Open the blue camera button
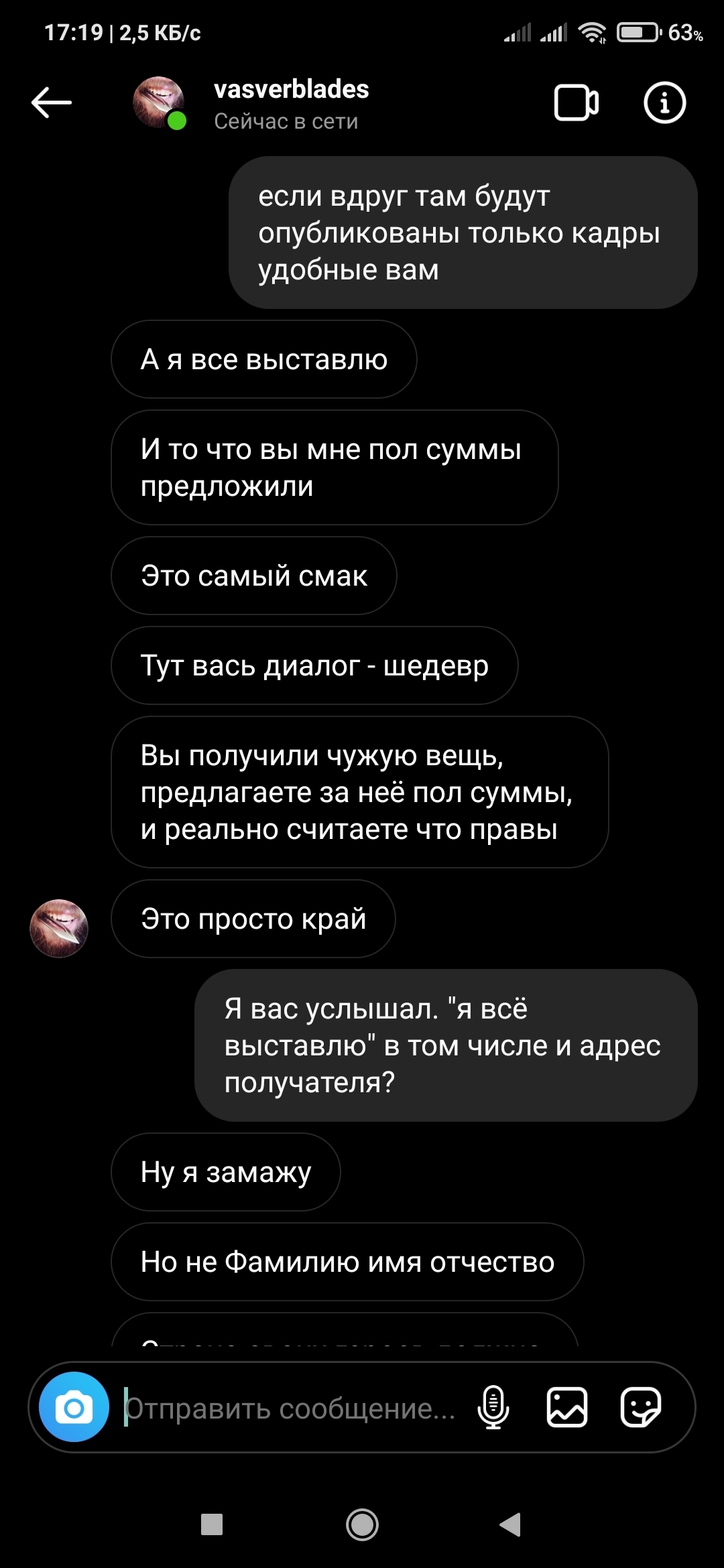This screenshot has height=1568, width=724. [74, 1408]
